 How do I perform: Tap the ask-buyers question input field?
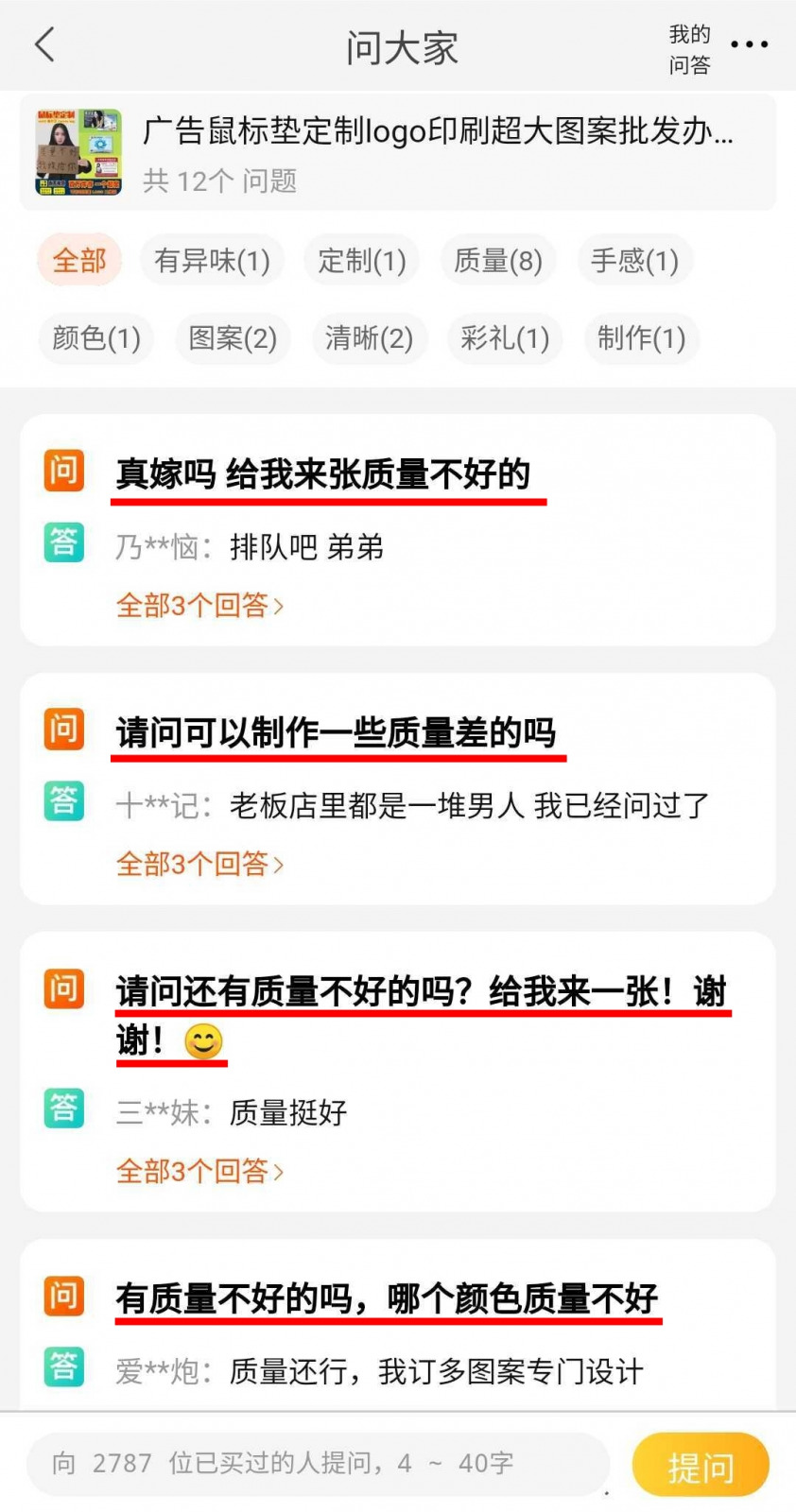pyautogui.click(x=317, y=1464)
